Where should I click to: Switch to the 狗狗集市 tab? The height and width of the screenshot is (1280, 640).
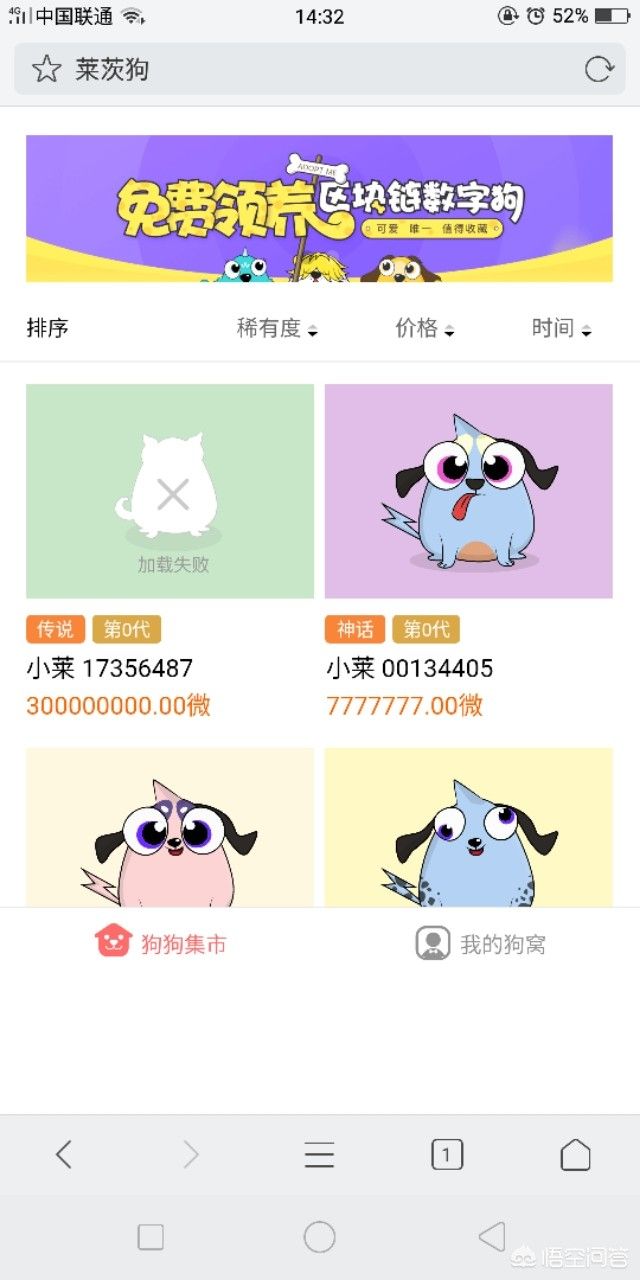point(161,943)
